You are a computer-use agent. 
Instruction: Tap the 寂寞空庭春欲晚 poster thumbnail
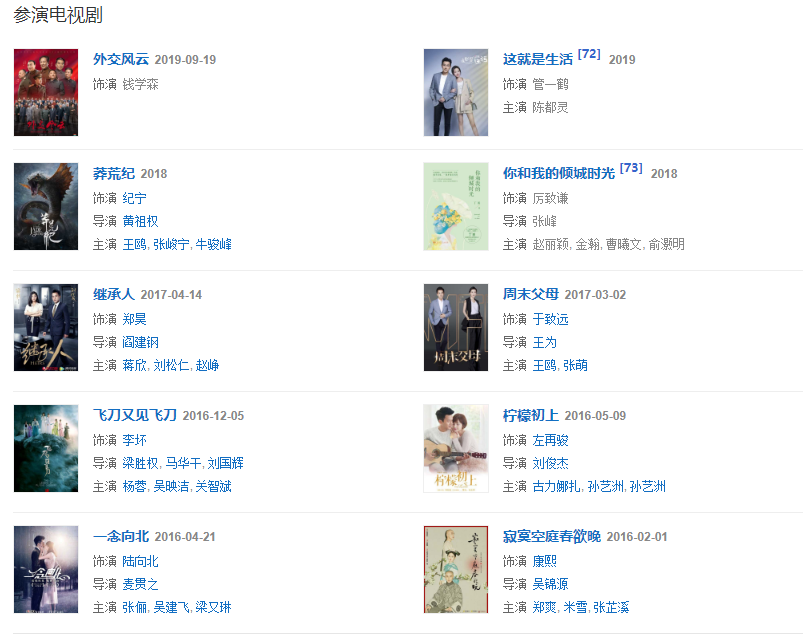coord(455,569)
